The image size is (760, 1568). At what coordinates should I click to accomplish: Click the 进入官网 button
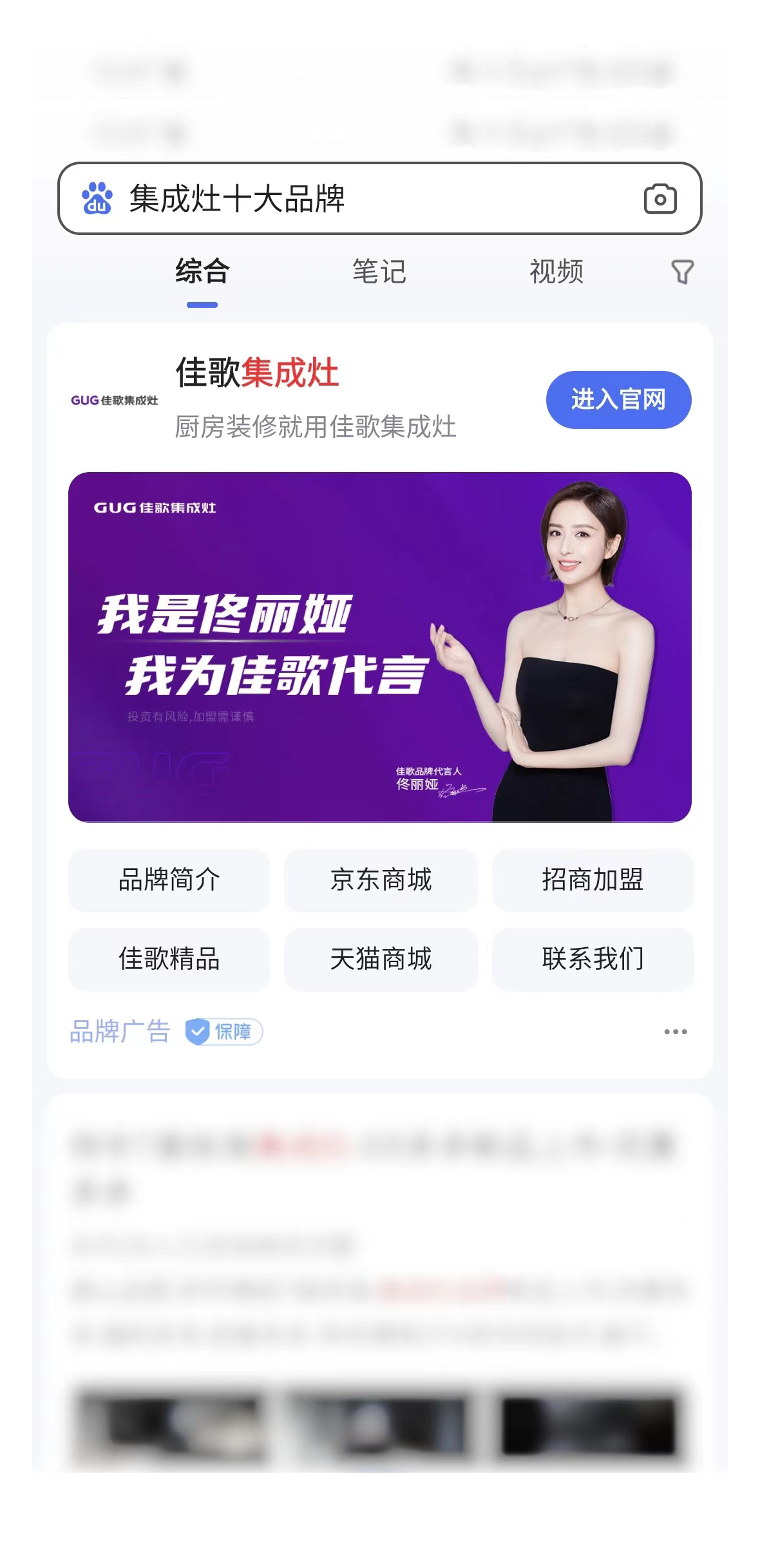coord(617,400)
